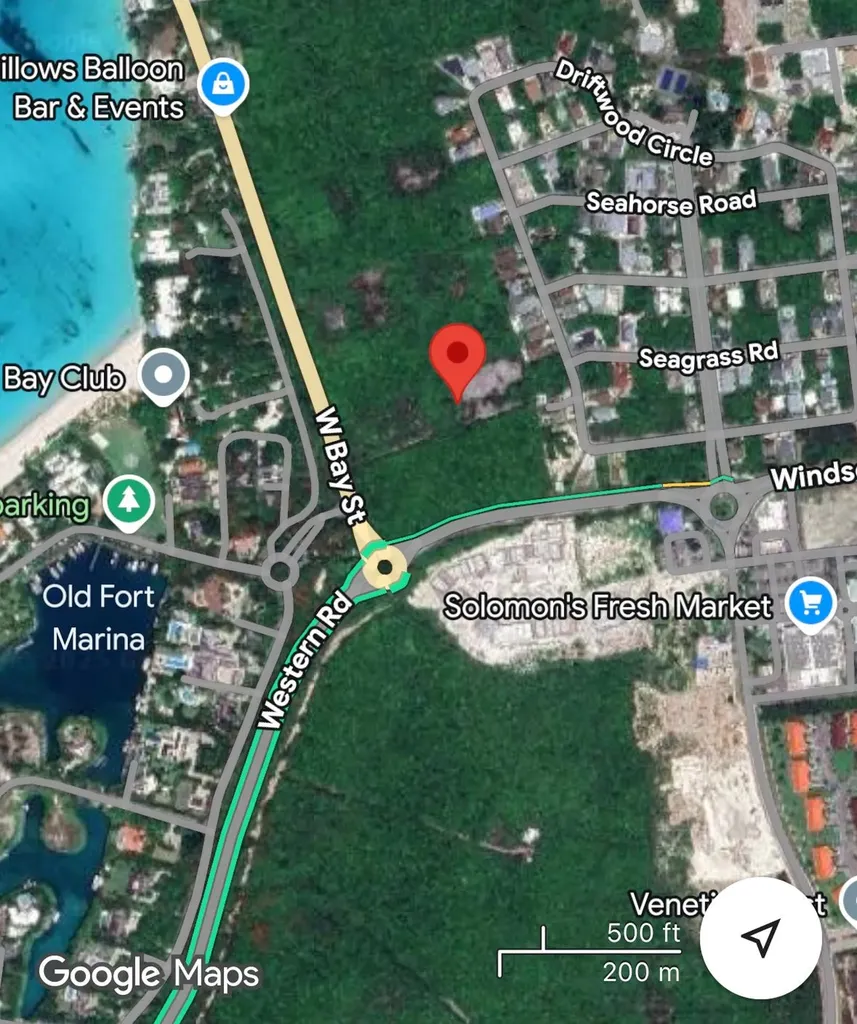Click the Bay Club place name text
The width and height of the screenshot is (857, 1024).
point(62,379)
